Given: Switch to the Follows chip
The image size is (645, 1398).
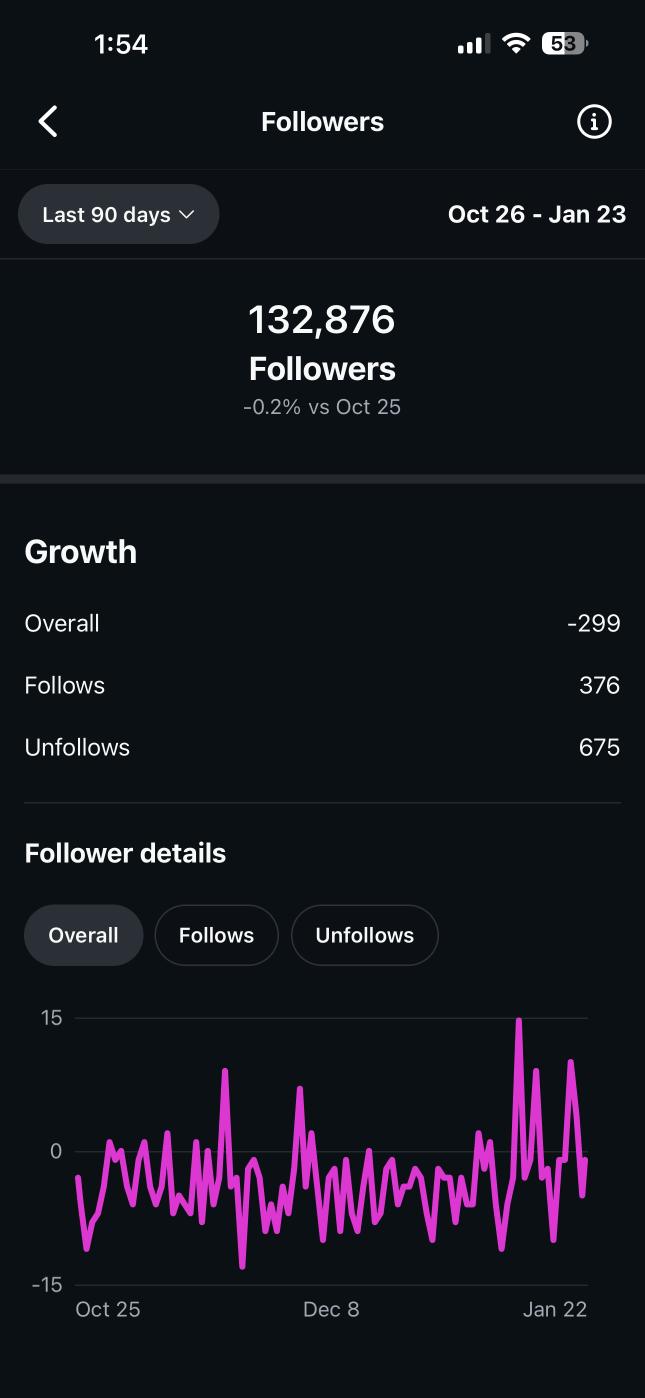Looking at the screenshot, I should (216, 935).
